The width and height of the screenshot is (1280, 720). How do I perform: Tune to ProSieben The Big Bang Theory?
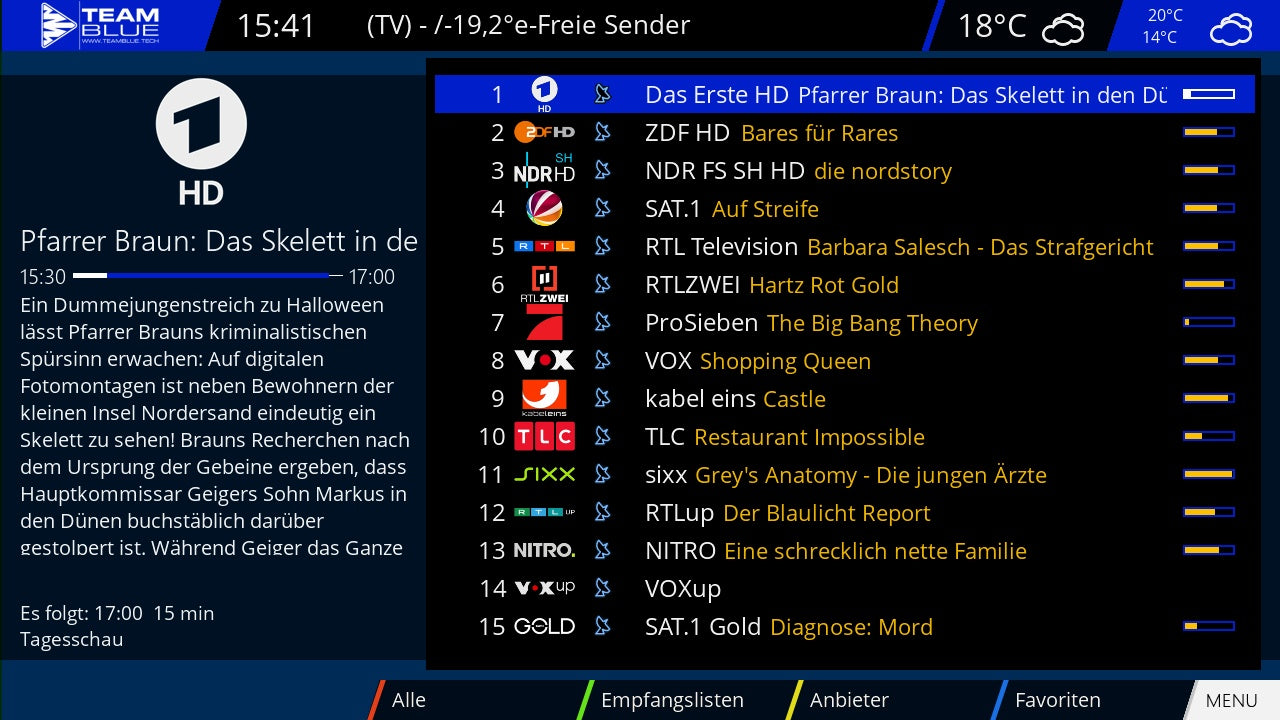(x=811, y=323)
